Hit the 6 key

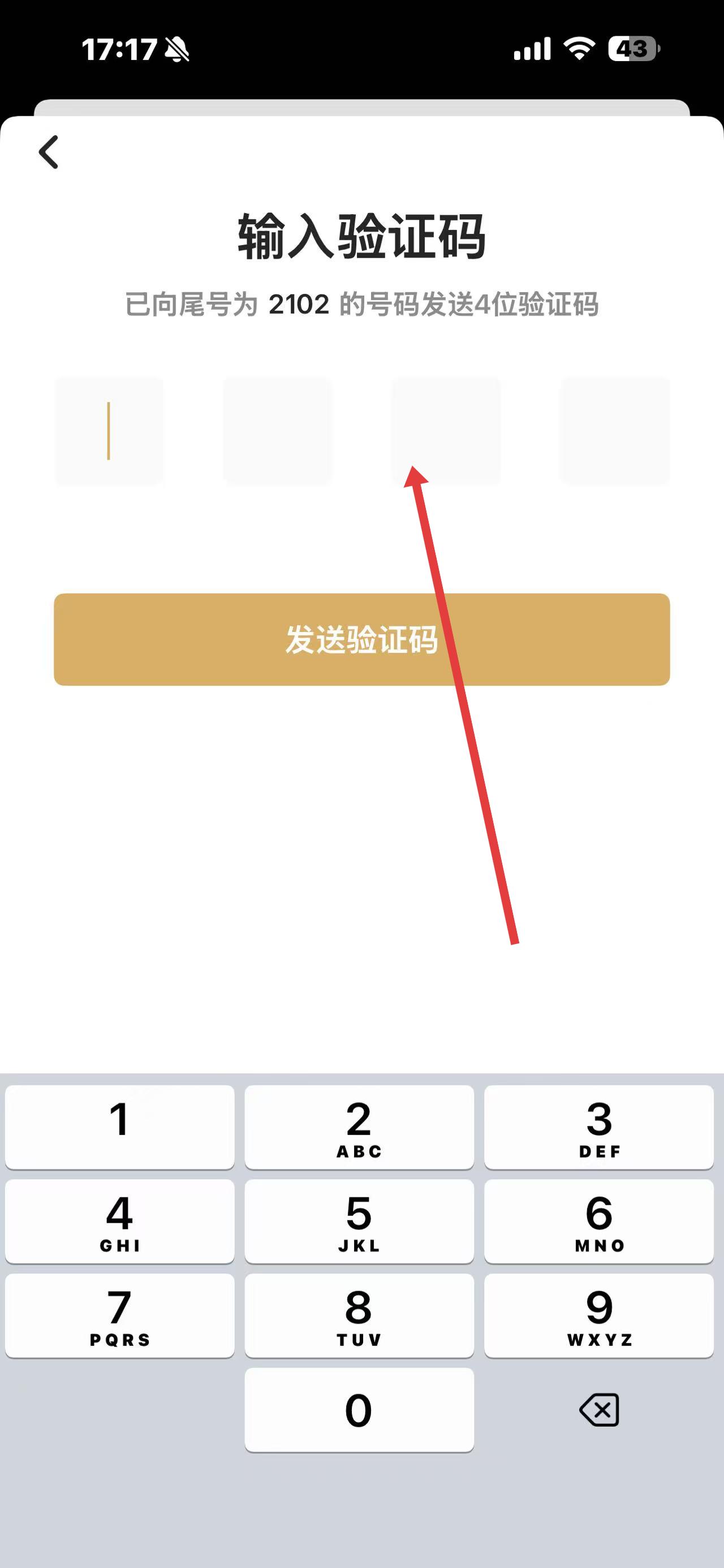point(598,1221)
